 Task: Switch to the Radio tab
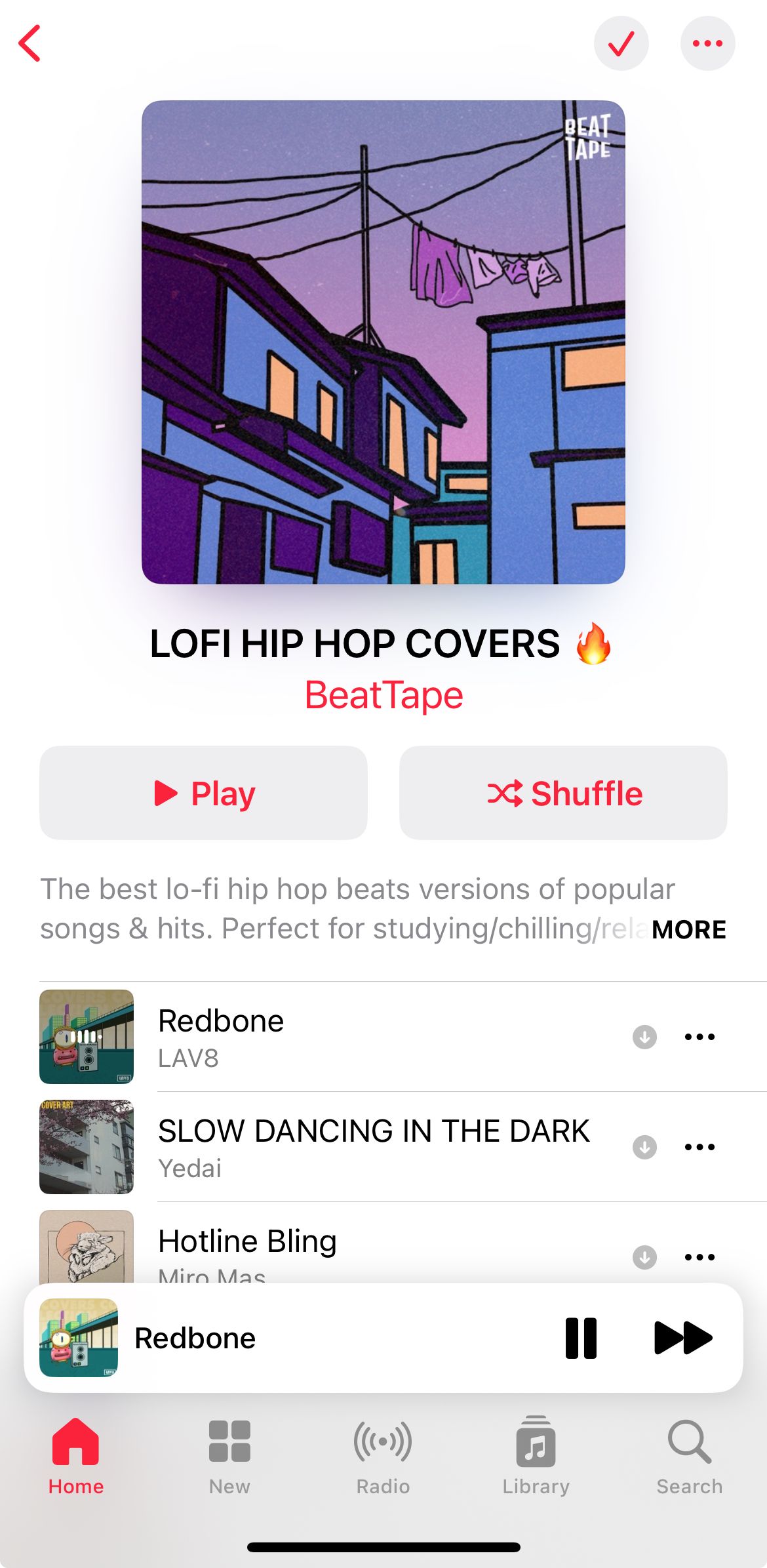click(383, 1456)
